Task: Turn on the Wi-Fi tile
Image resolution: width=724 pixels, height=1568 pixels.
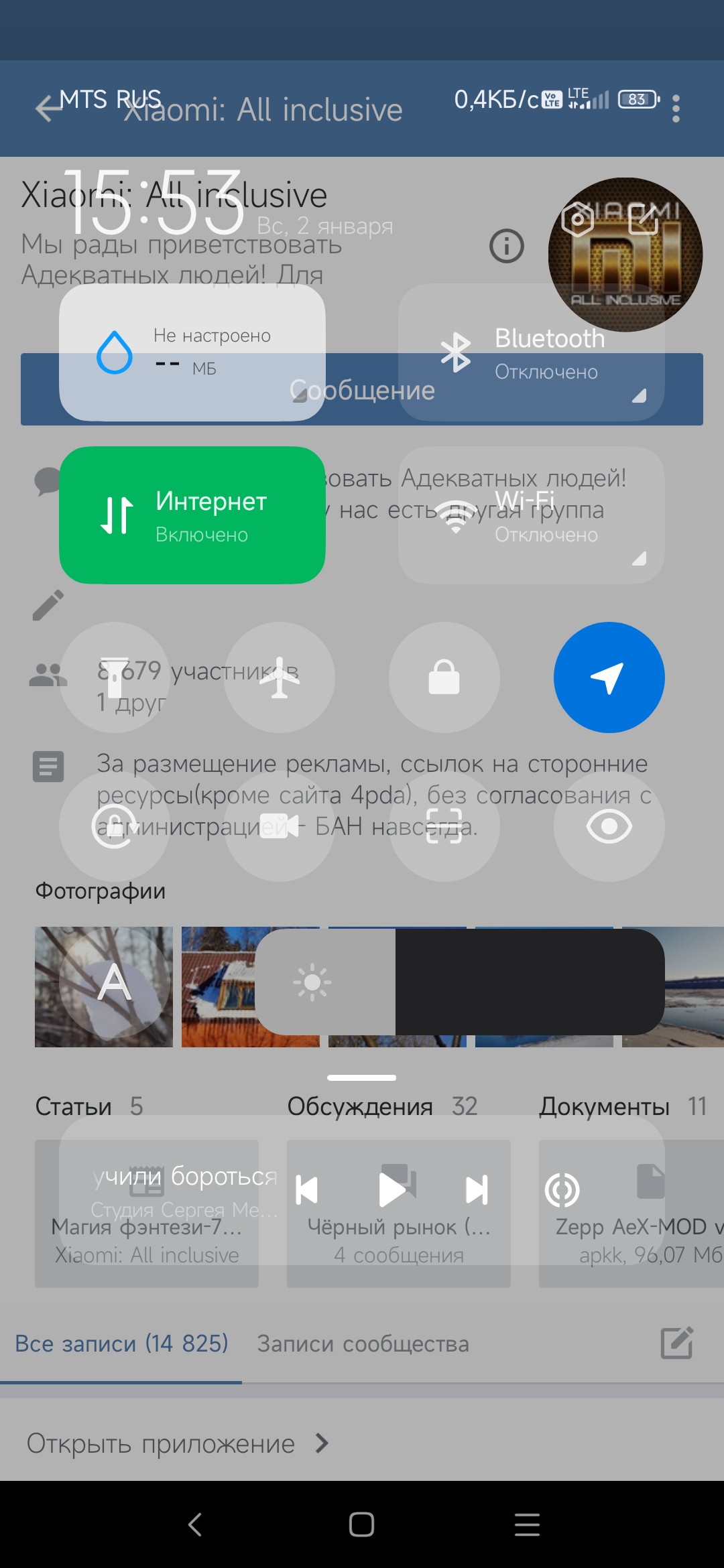Action: pyautogui.click(x=532, y=515)
